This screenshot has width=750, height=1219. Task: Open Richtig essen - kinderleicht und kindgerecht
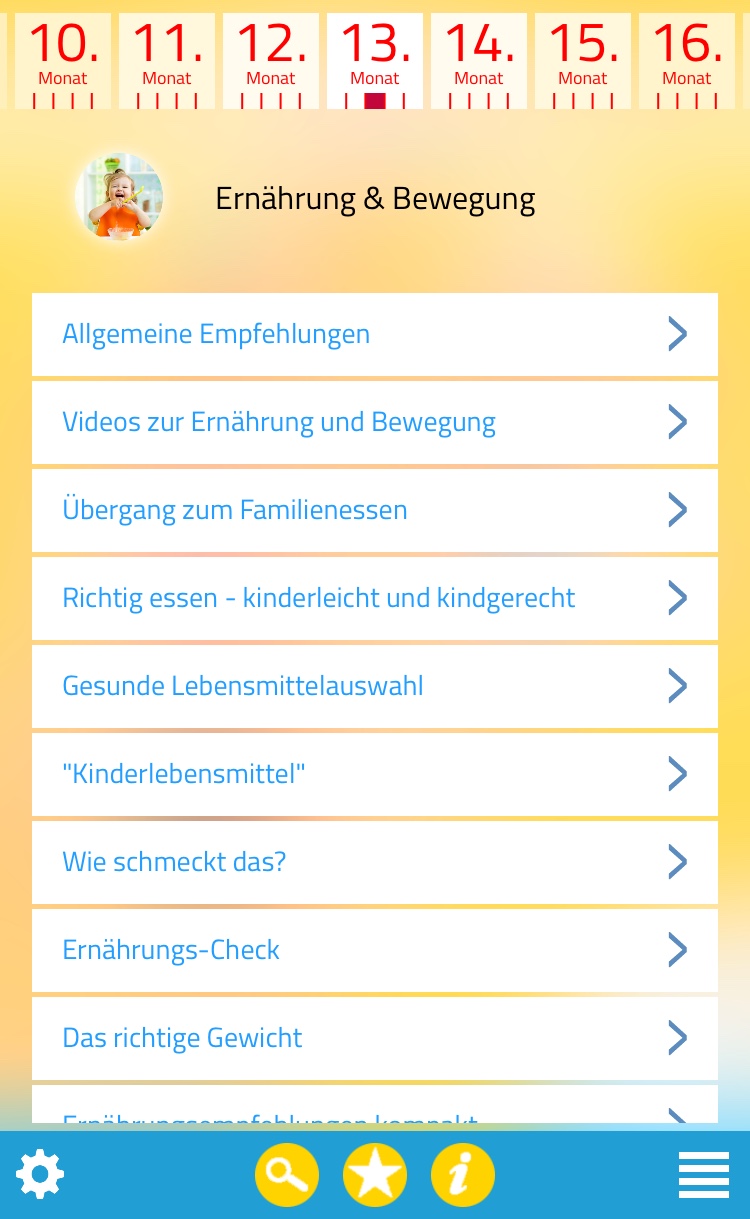[375, 598]
